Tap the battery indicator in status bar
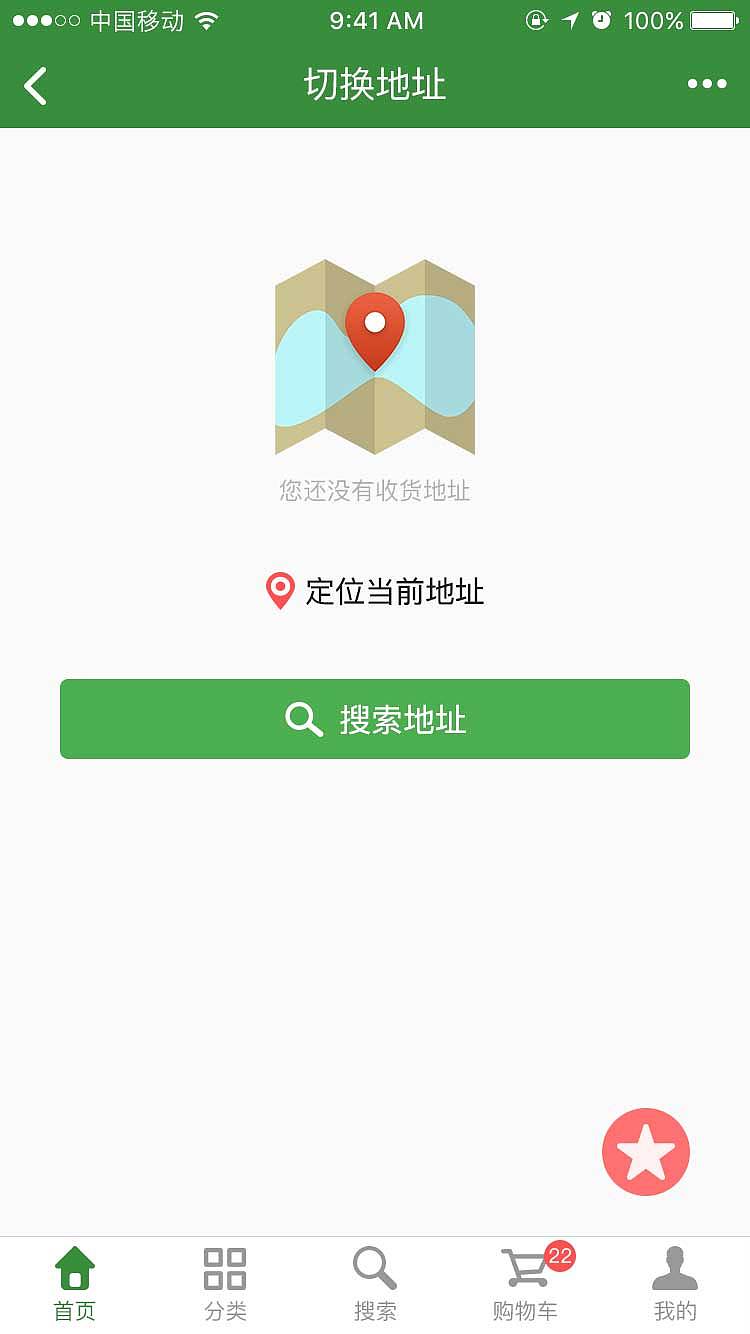The height and width of the screenshot is (1334, 750). pyautogui.click(x=712, y=18)
